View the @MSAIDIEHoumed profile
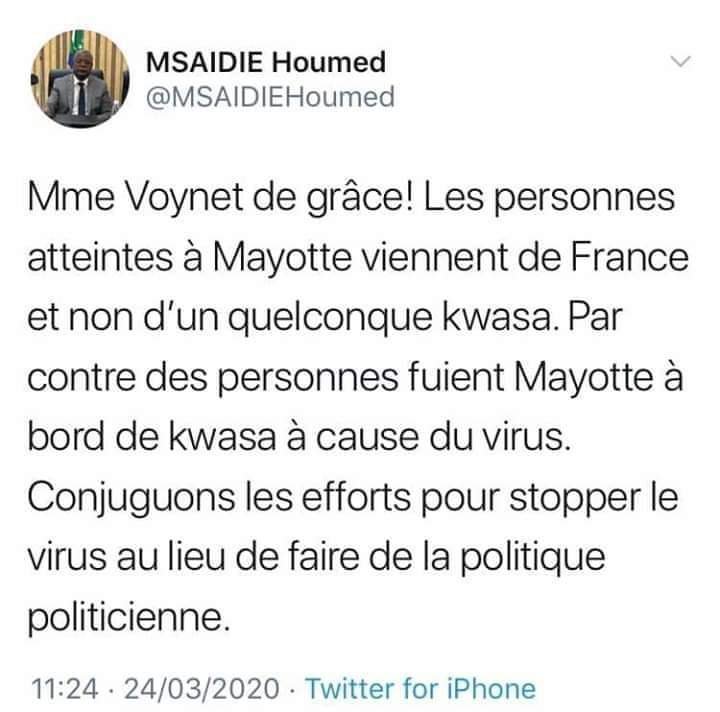 click(270, 96)
